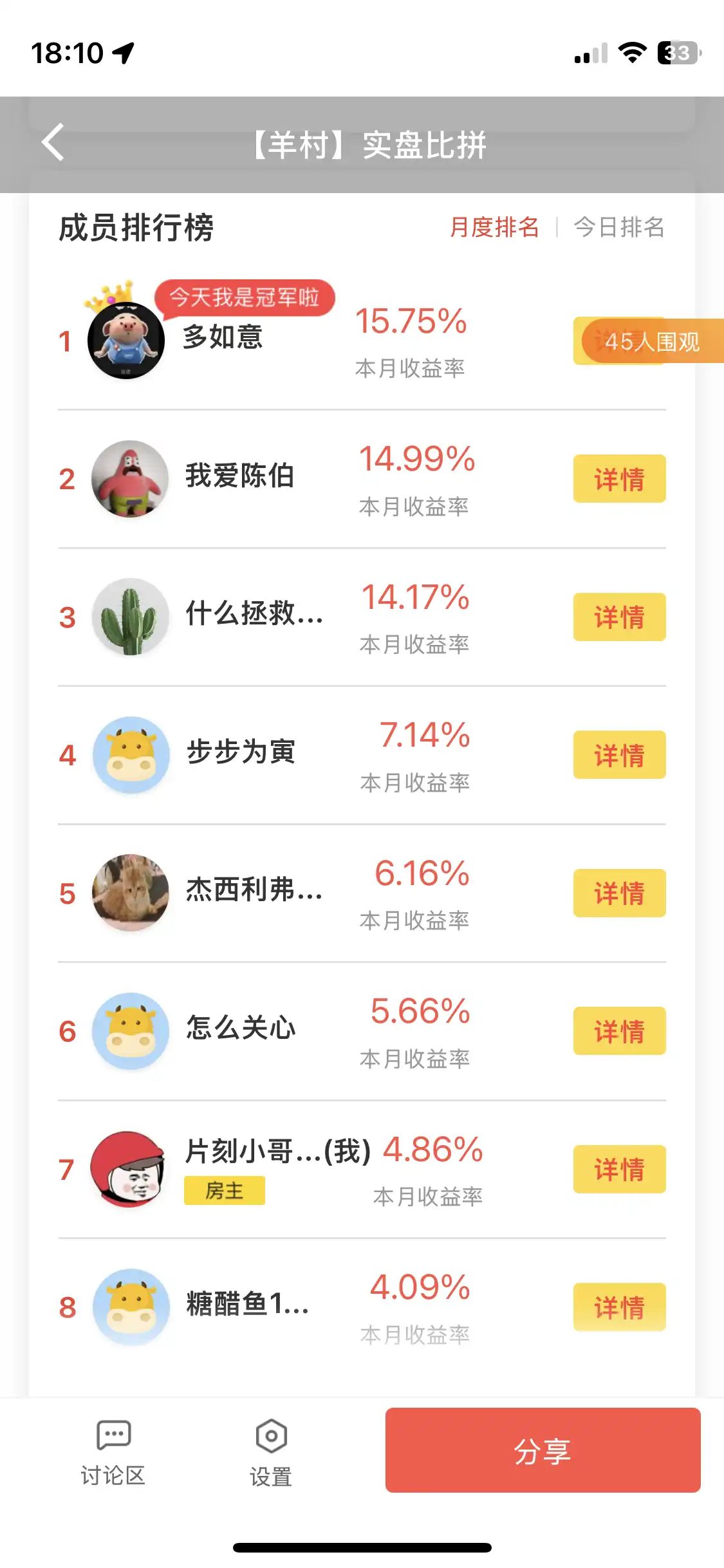Open the 45人围观 badge

point(651,341)
